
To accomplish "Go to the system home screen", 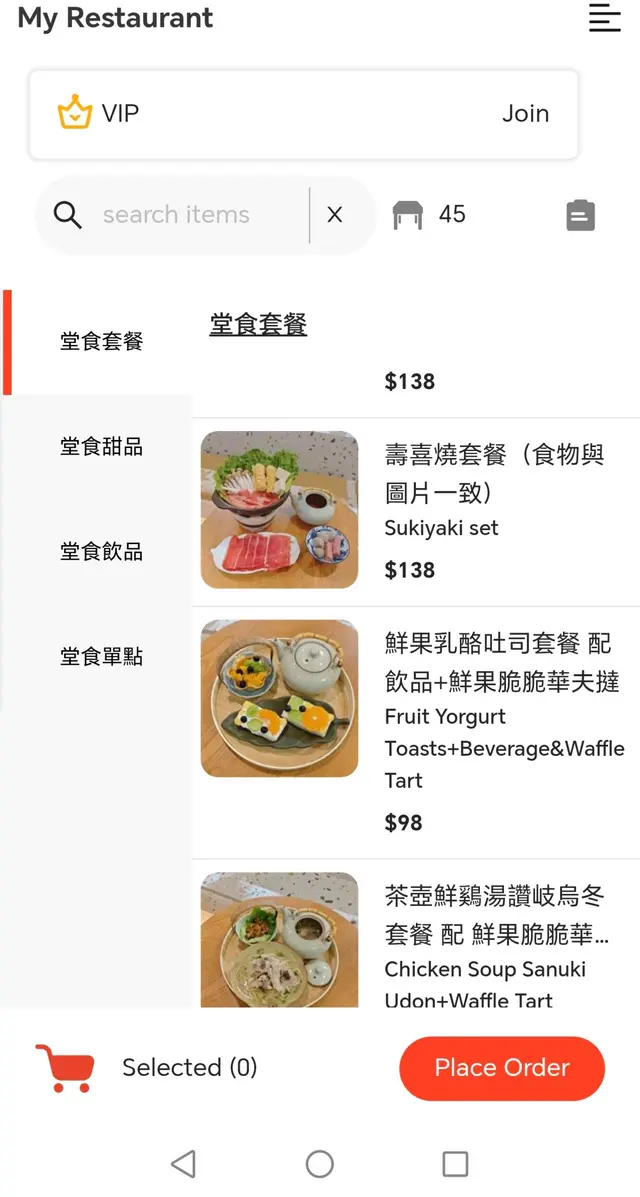I will coord(319,1164).
